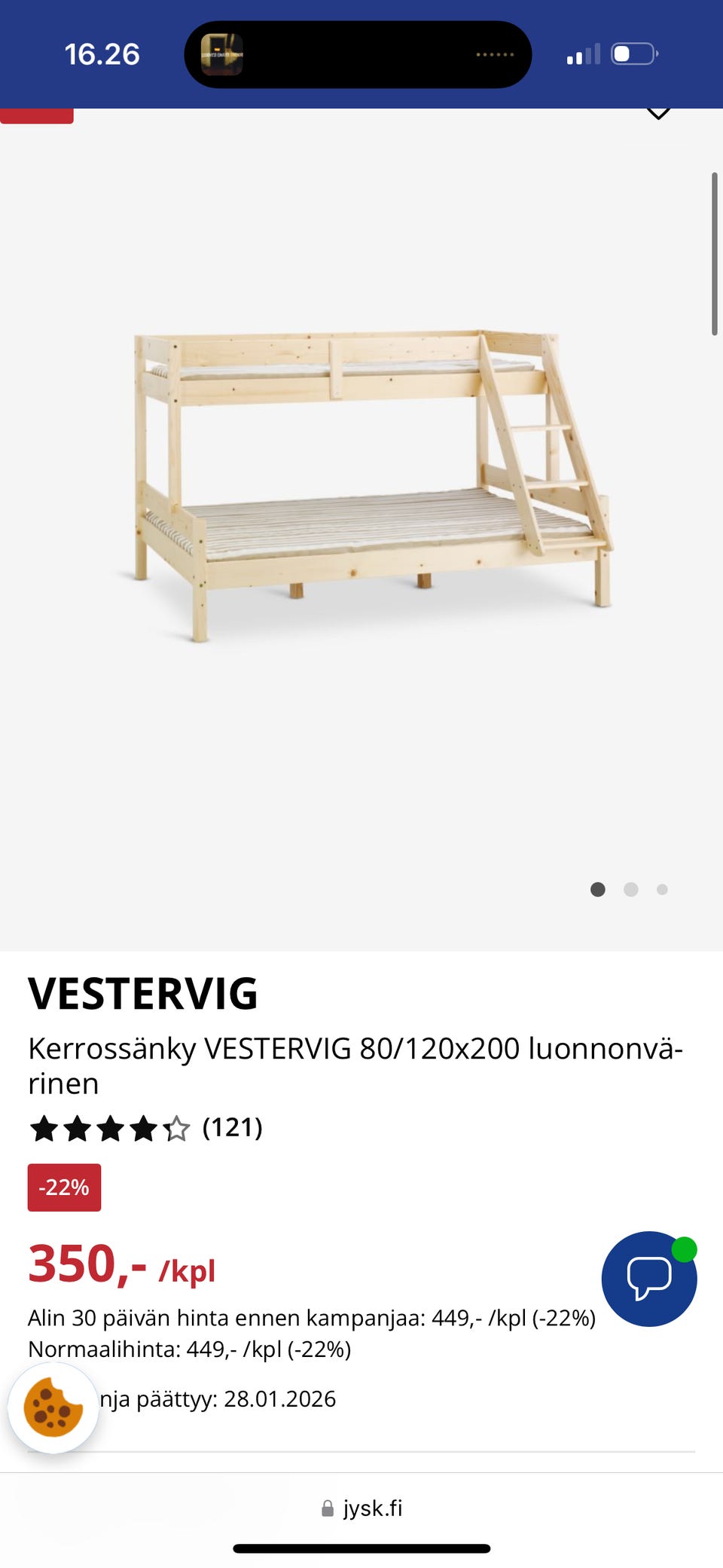
Task: Tap the jysk.fi address bar
Action: (361, 1508)
